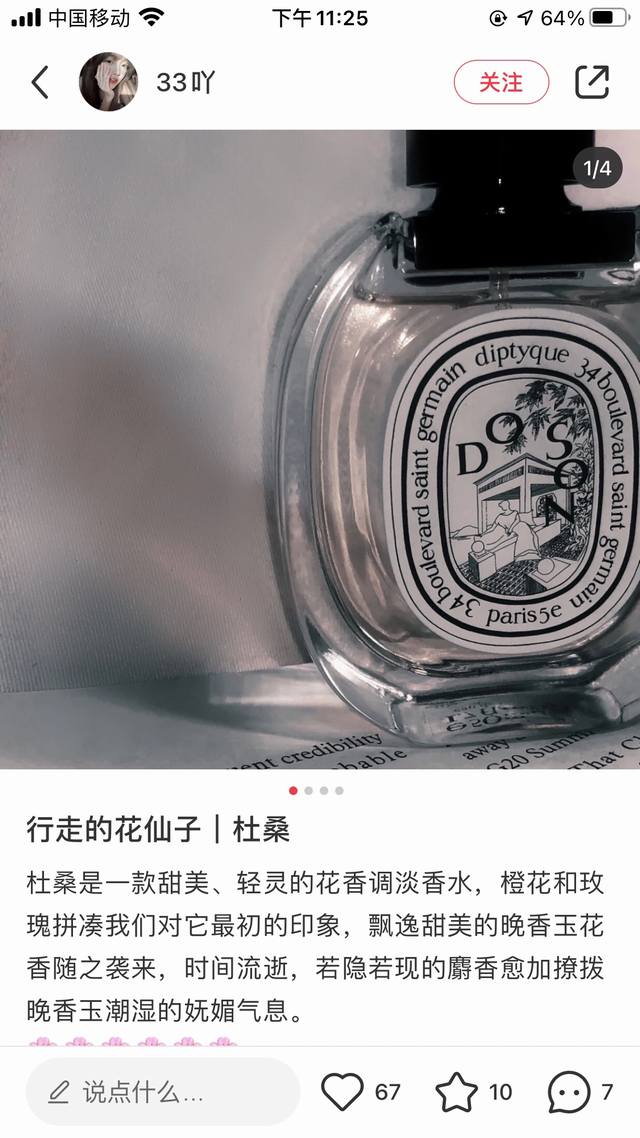Share this post
The height and width of the screenshot is (1138, 640).
[592, 82]
